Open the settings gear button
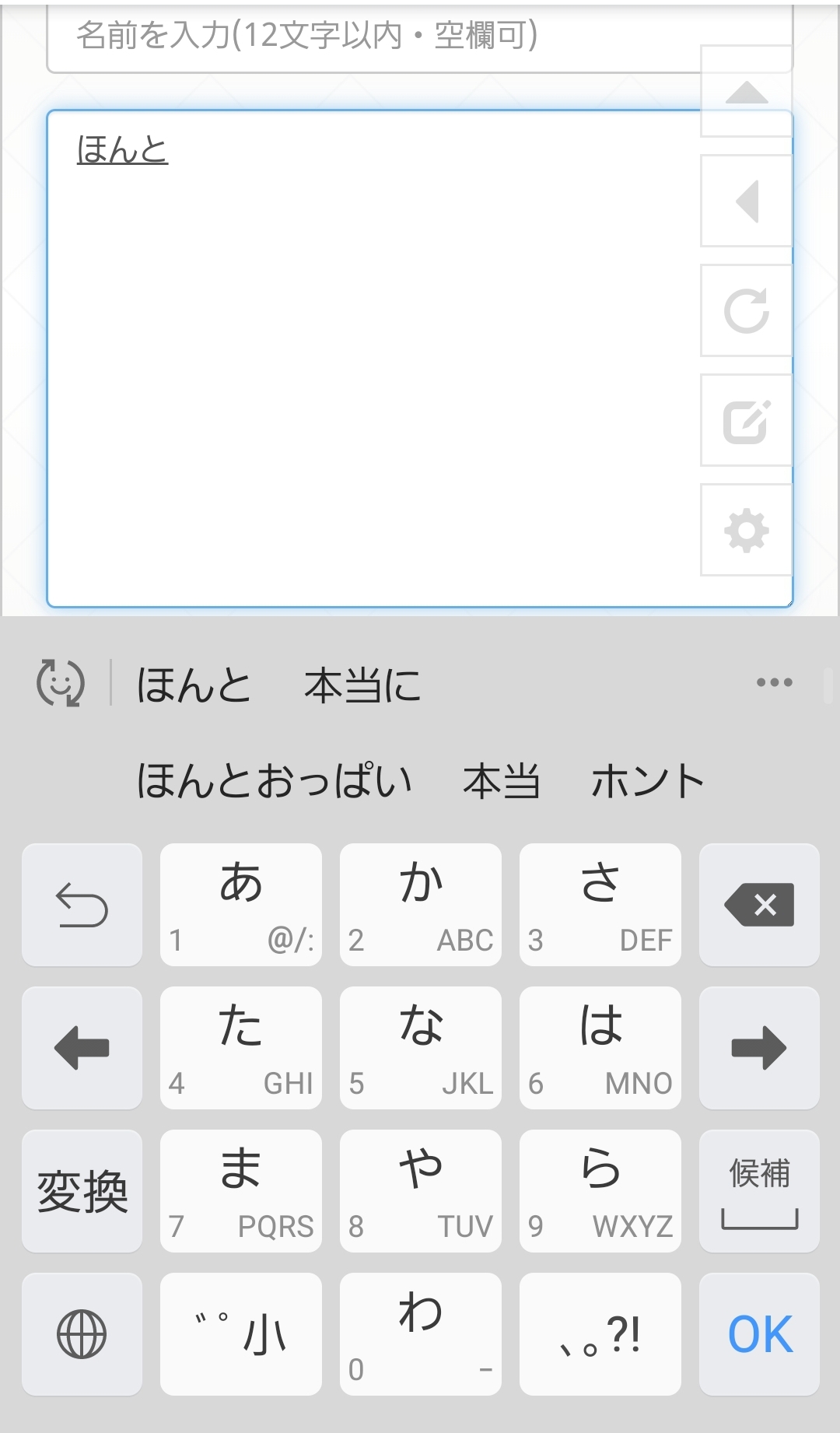 746,531
